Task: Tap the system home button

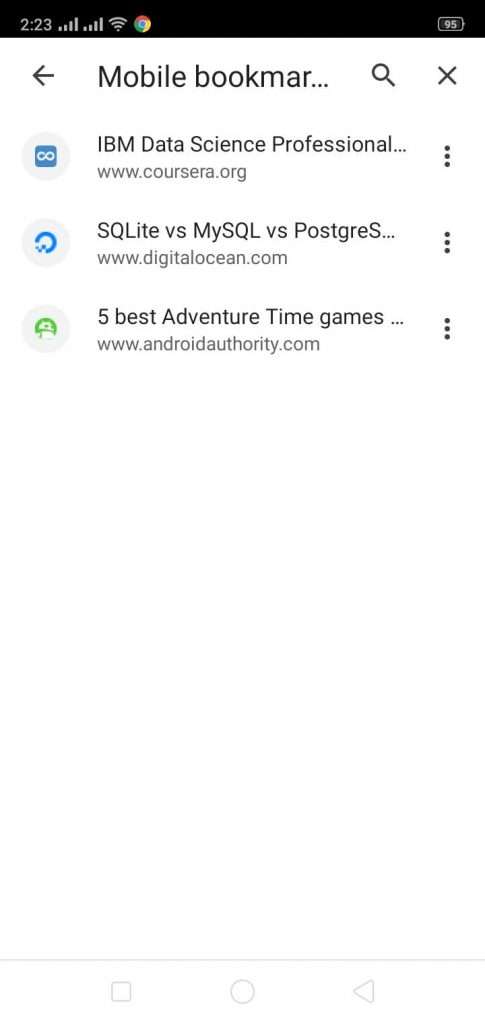Action: click(x=242, y=991)
